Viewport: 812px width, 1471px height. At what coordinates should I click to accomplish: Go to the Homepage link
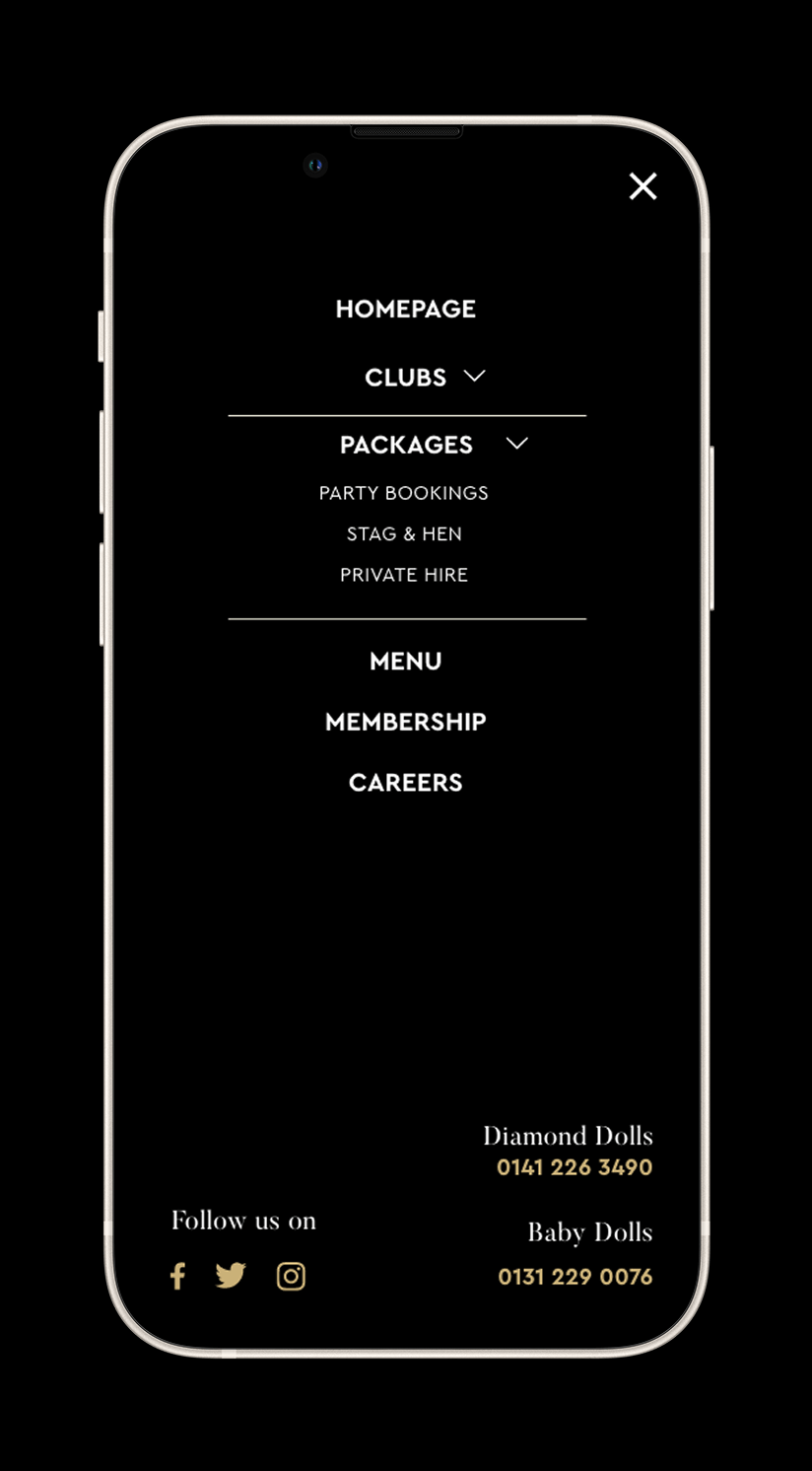click(405, 310)
